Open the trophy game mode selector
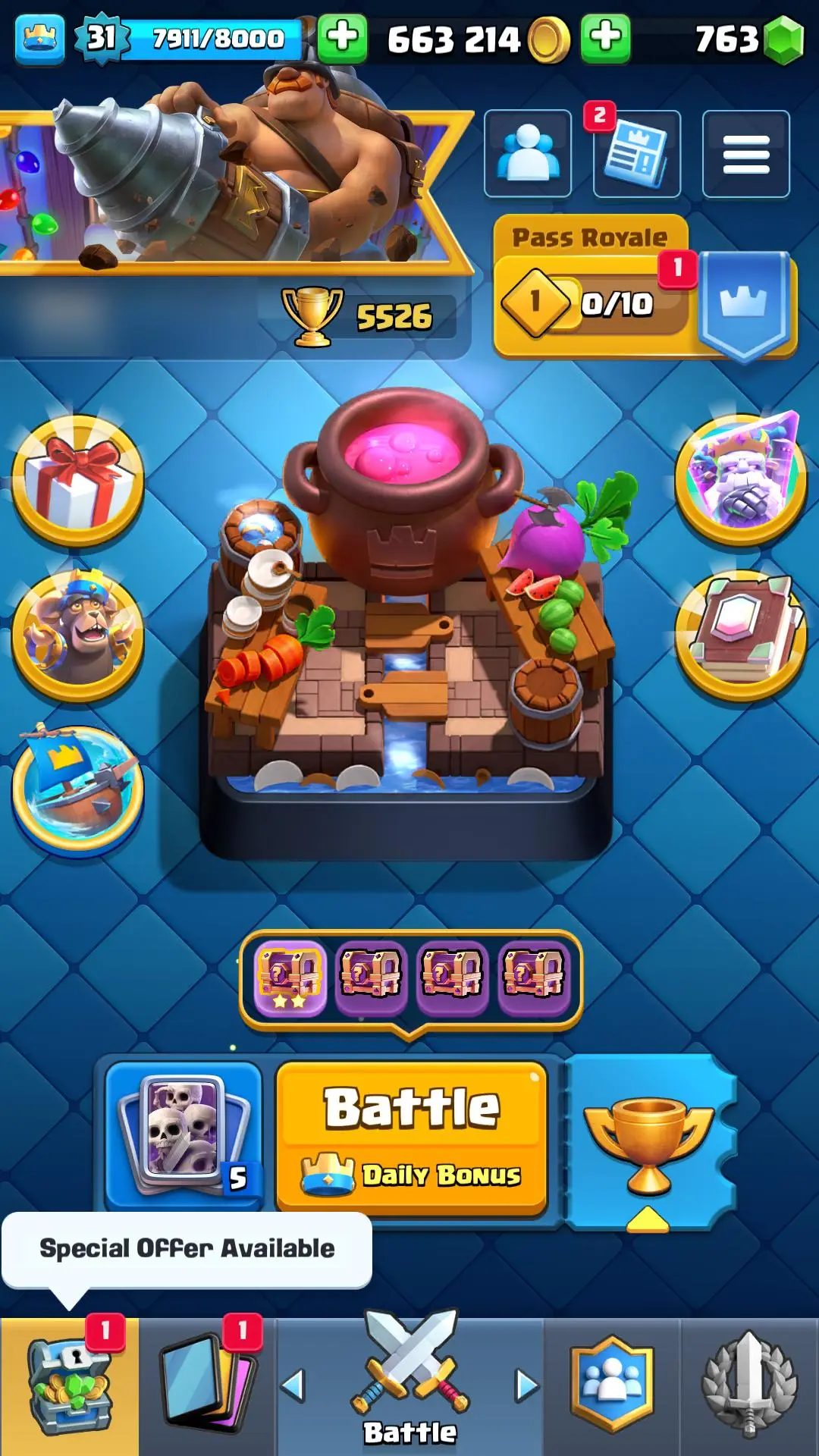The width and height of the screenshot is (819, 1456). 649,1143
